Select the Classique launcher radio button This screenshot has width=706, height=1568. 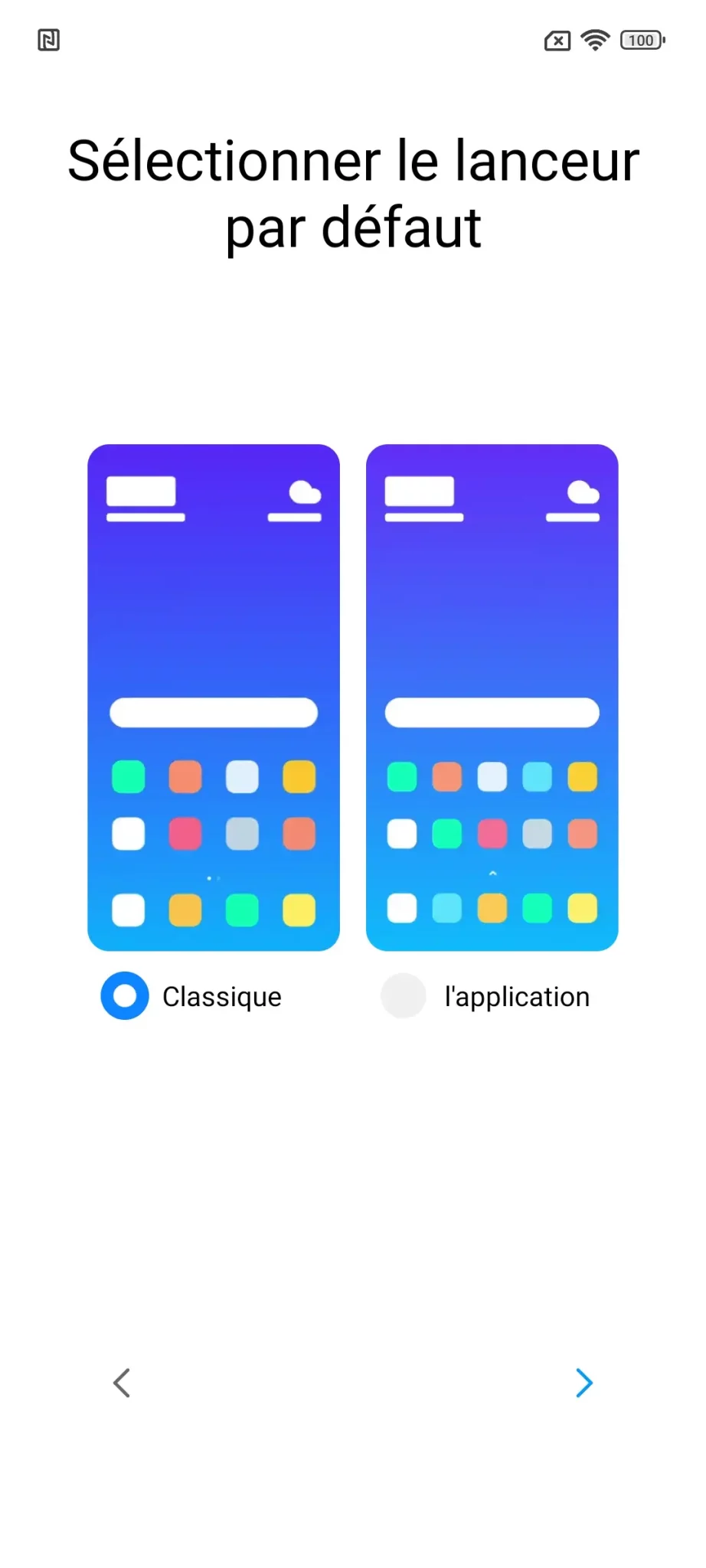[125, 995]
